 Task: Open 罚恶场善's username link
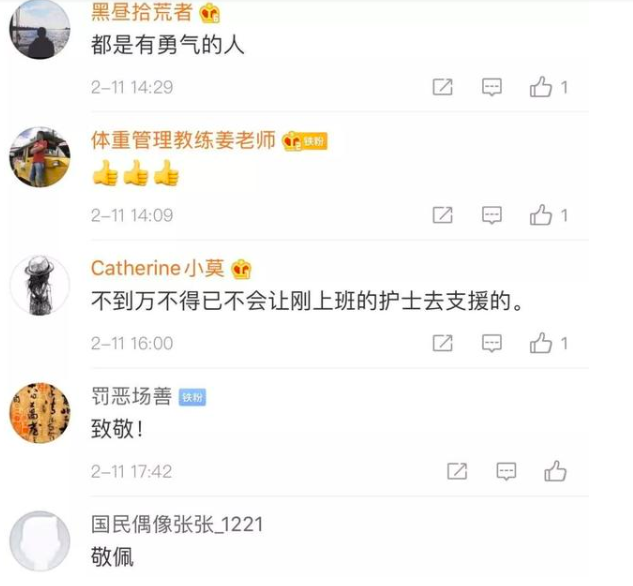click(131, 396)
